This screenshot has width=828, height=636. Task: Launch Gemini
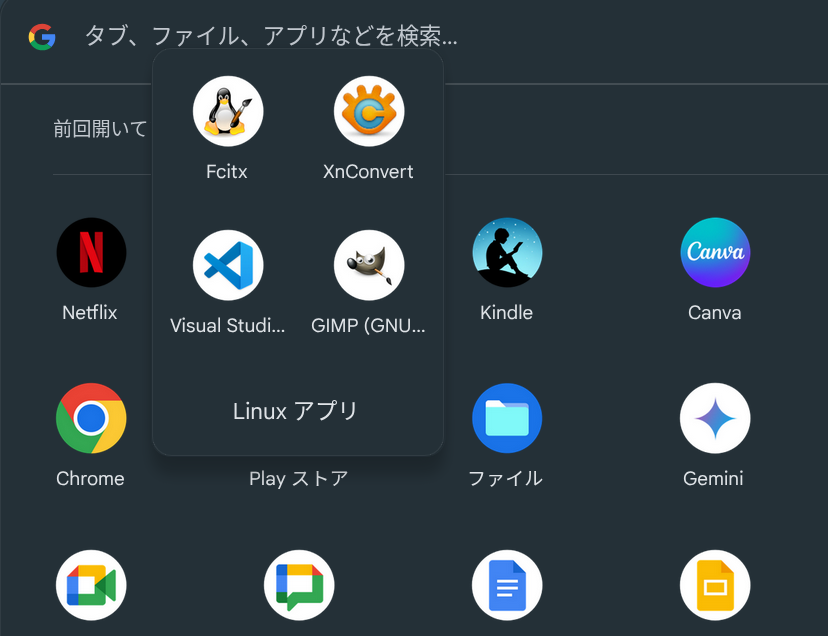point(714,418)
